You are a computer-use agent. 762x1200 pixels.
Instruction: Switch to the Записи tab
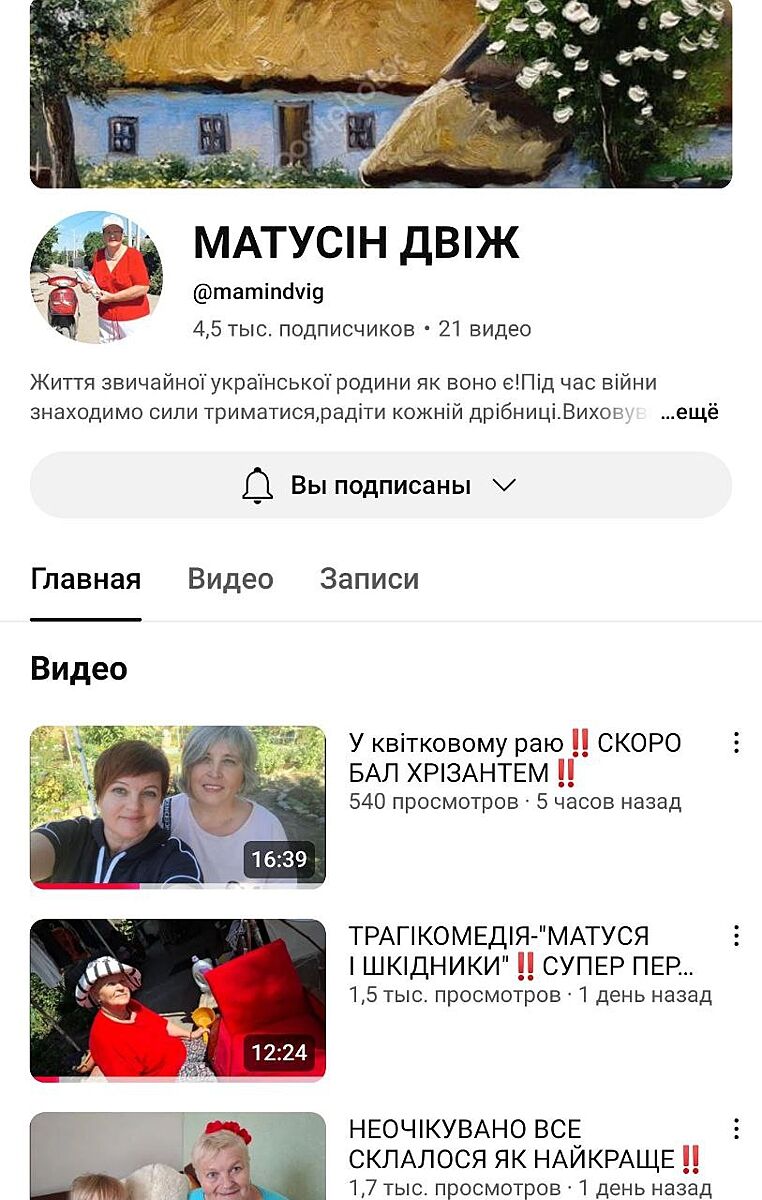pyautogui.click(x=369, y=579)
